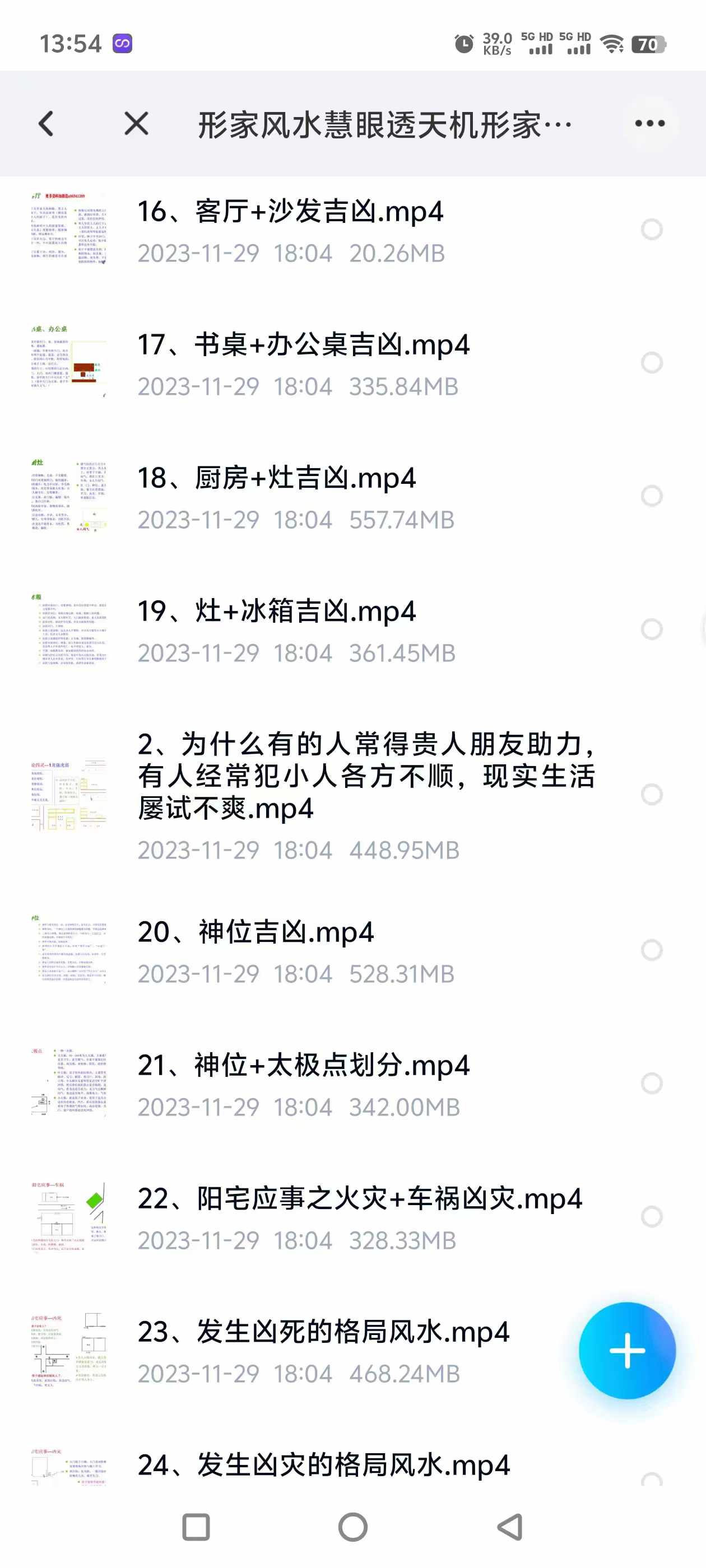Open the three-dot overflow menu
The height and width of the screenshot is (1568, 706).
point(649,124)
